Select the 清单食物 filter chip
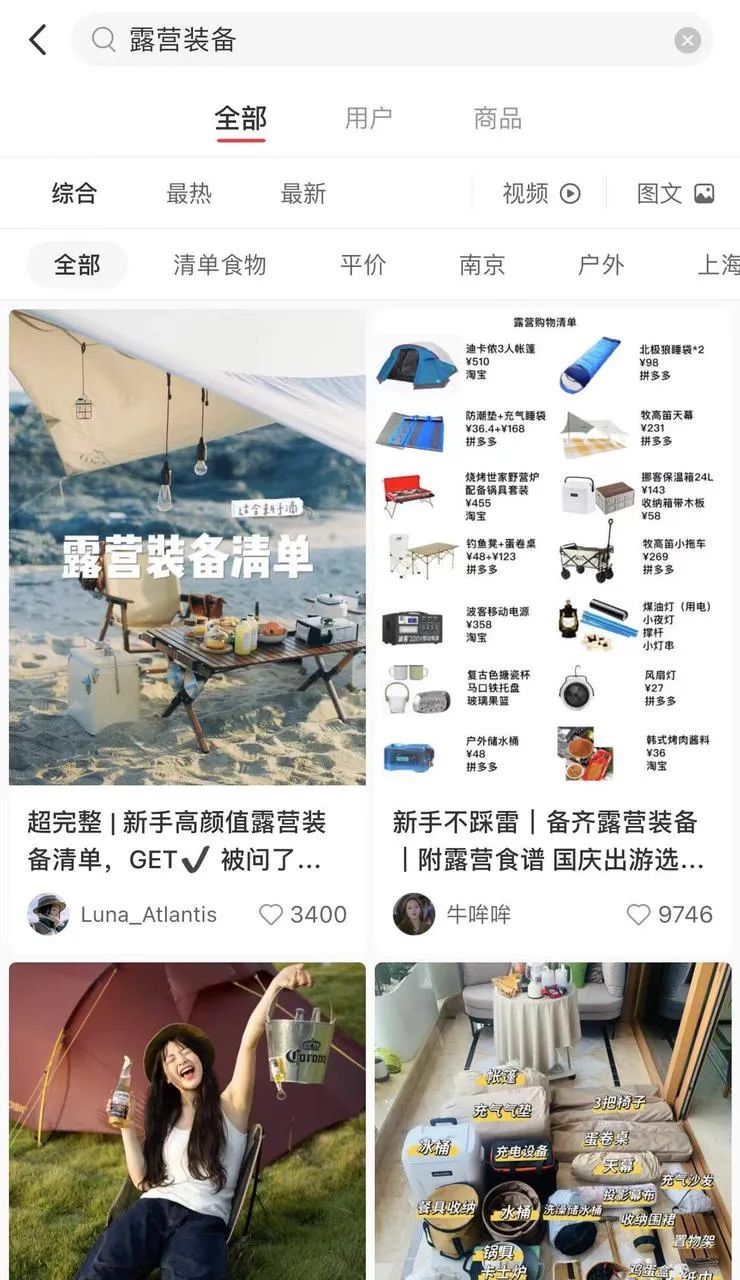740x1280 pixels. tap(220, 265)
